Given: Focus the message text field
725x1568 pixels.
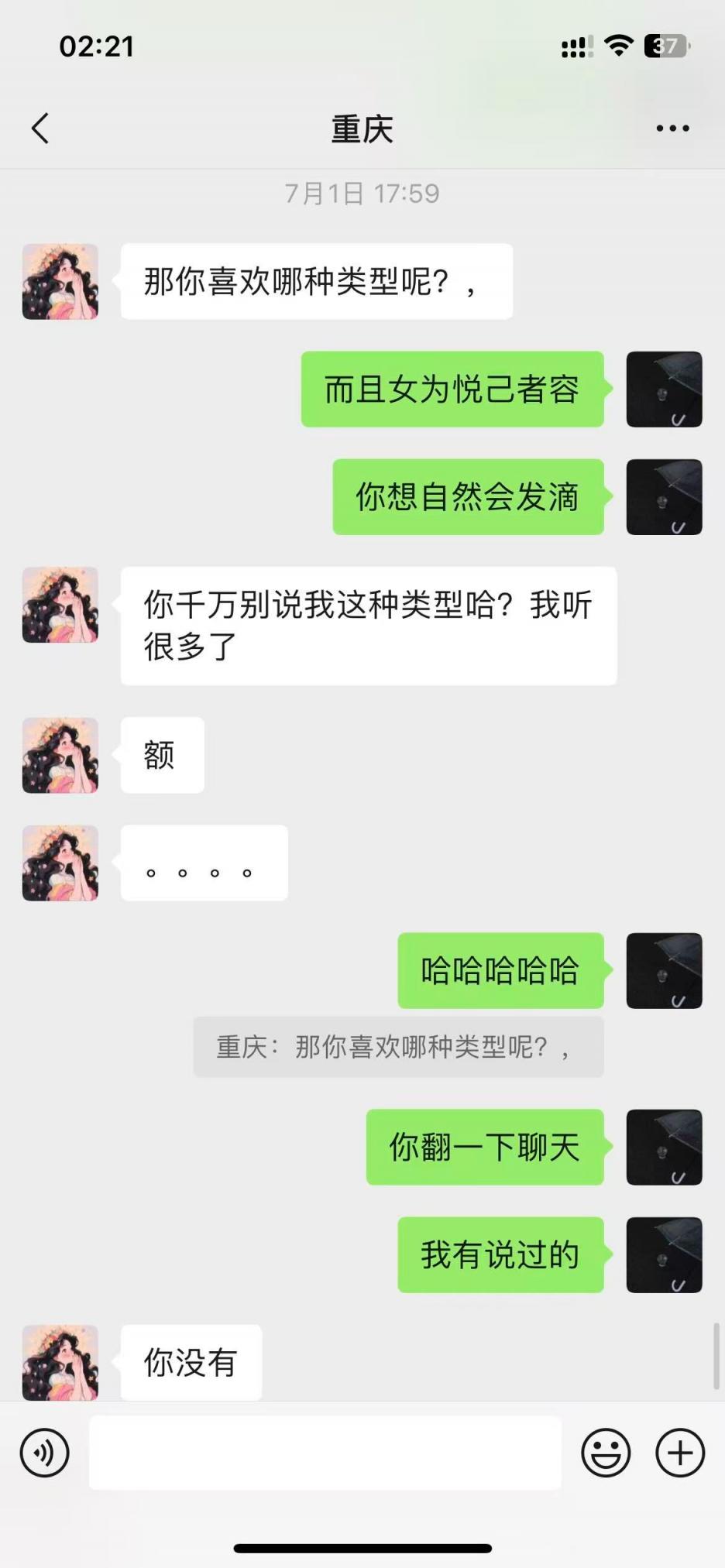Looking at the screenshot, I should (325, 1453).
